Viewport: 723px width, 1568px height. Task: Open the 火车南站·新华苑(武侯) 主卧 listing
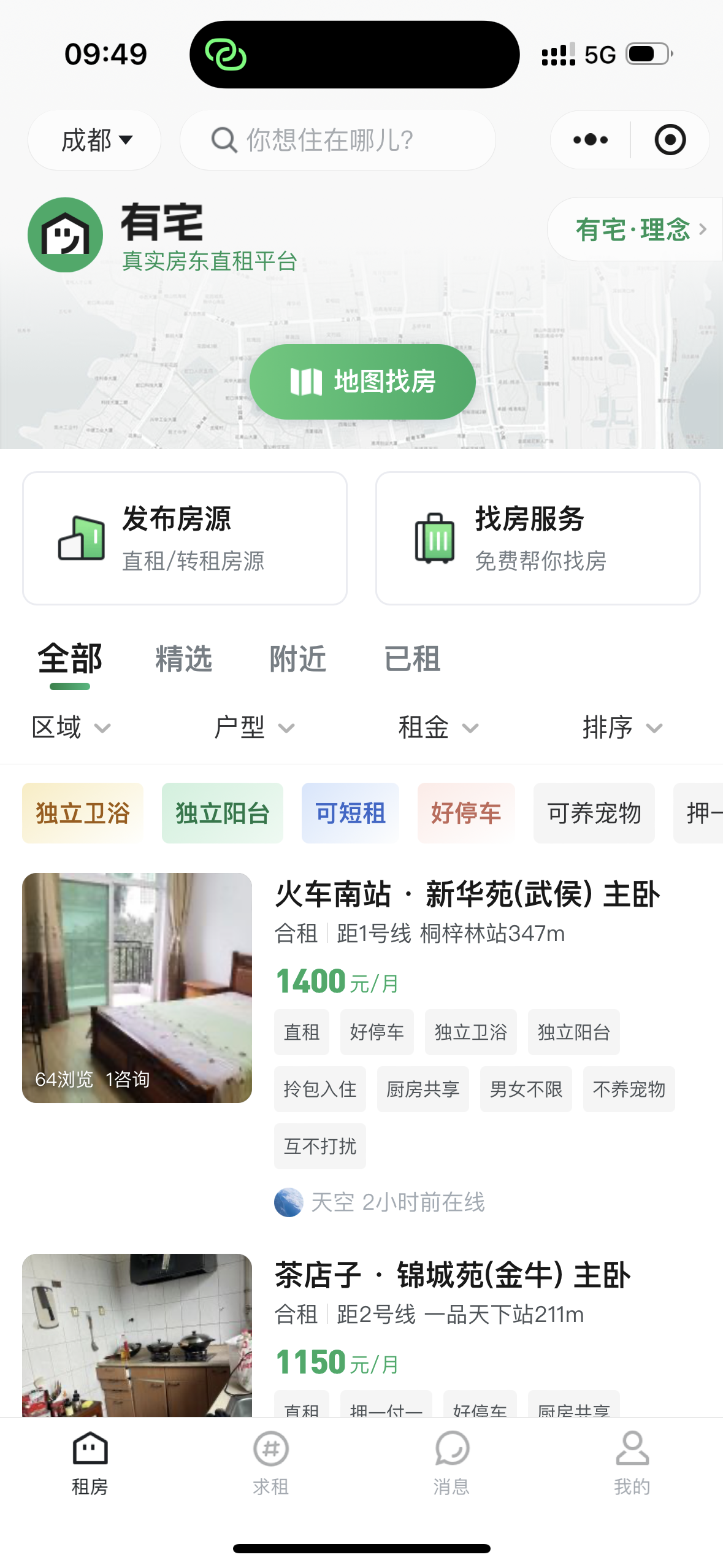(467, 894)
